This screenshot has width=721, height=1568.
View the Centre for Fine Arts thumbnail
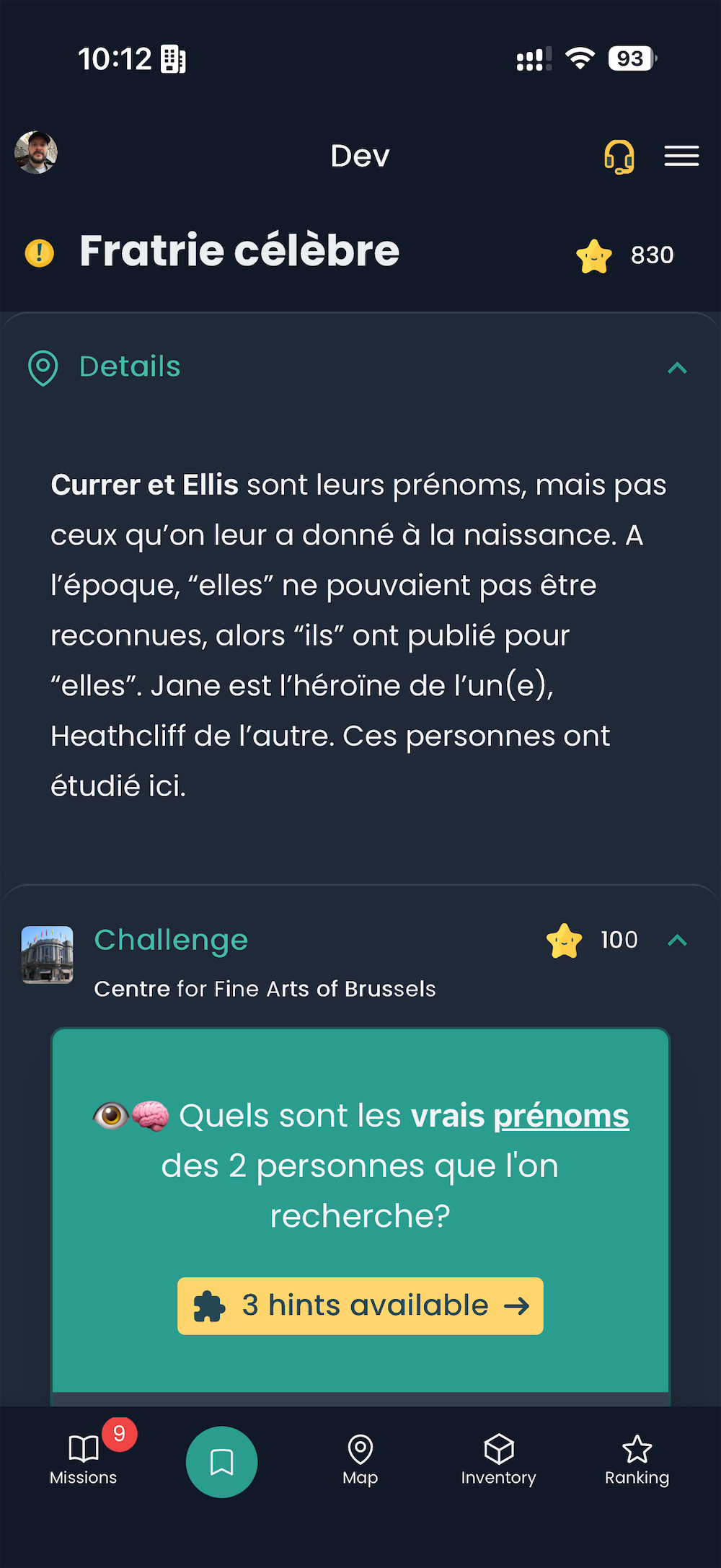pos(48,954)
